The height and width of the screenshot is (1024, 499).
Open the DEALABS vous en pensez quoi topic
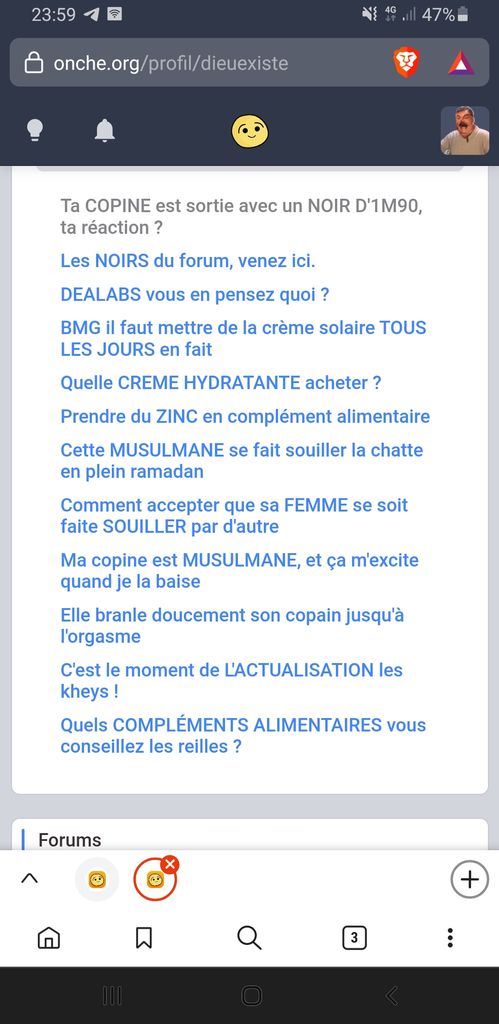(195, 295)
